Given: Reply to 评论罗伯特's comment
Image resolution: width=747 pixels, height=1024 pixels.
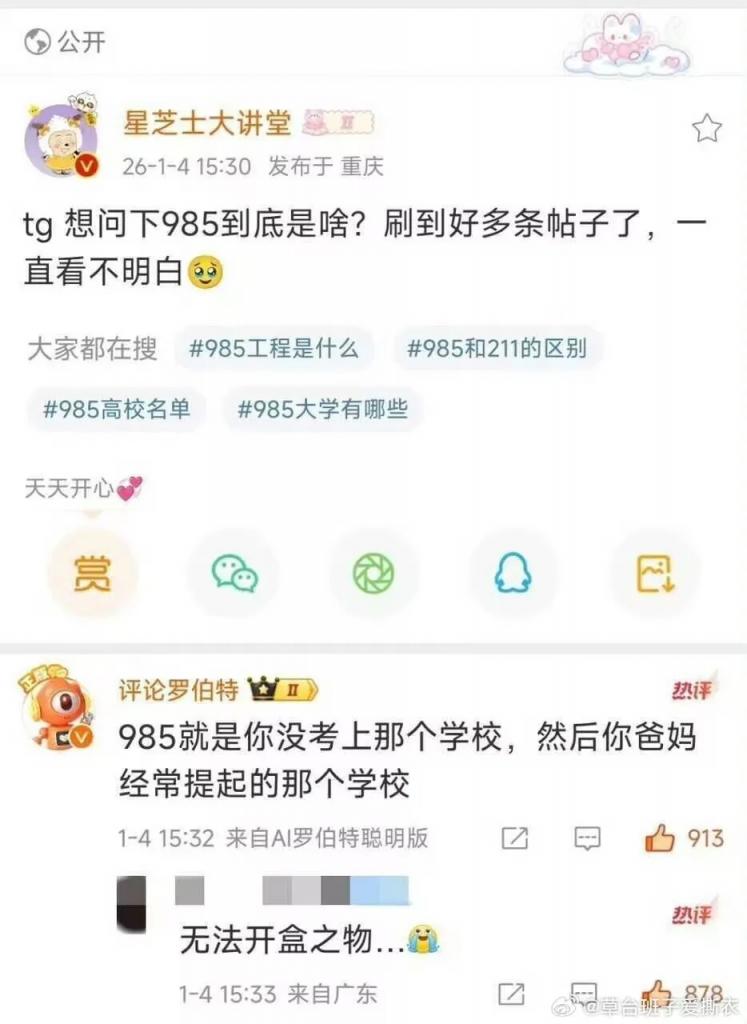Looking at the screenshot, I should click(587, 838).
